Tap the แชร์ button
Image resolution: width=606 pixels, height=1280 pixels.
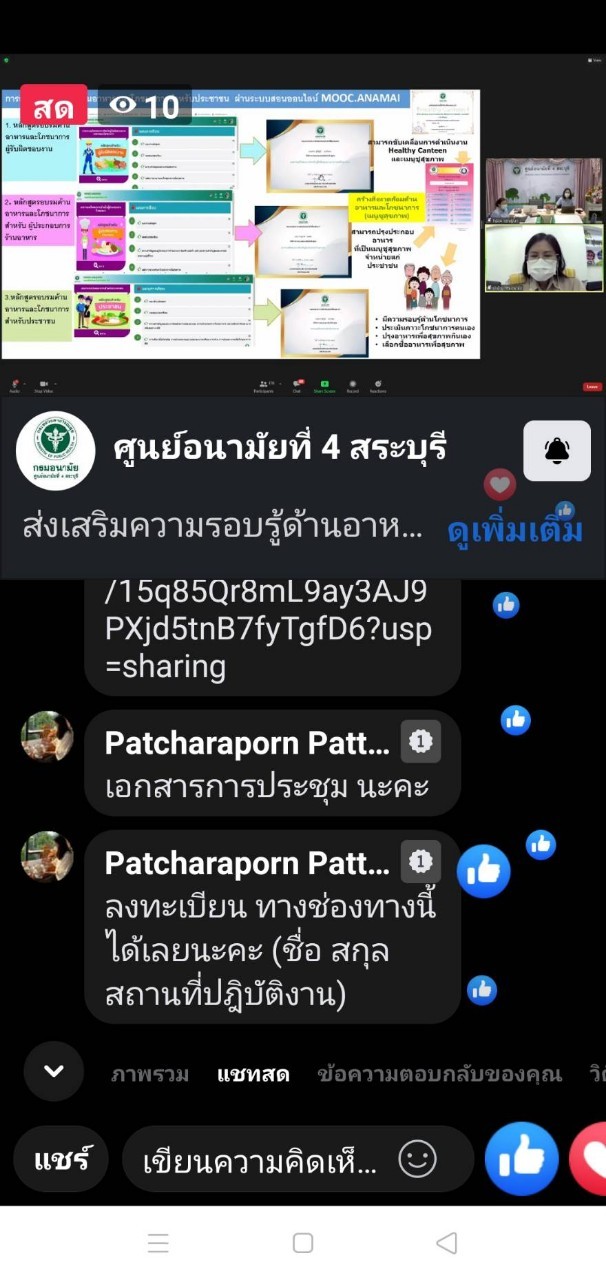click(x=62, y=1160)
